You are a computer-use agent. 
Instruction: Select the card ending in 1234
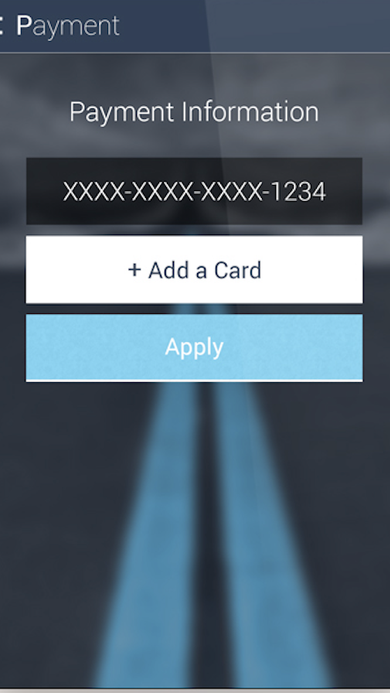[x=194, y=191]
